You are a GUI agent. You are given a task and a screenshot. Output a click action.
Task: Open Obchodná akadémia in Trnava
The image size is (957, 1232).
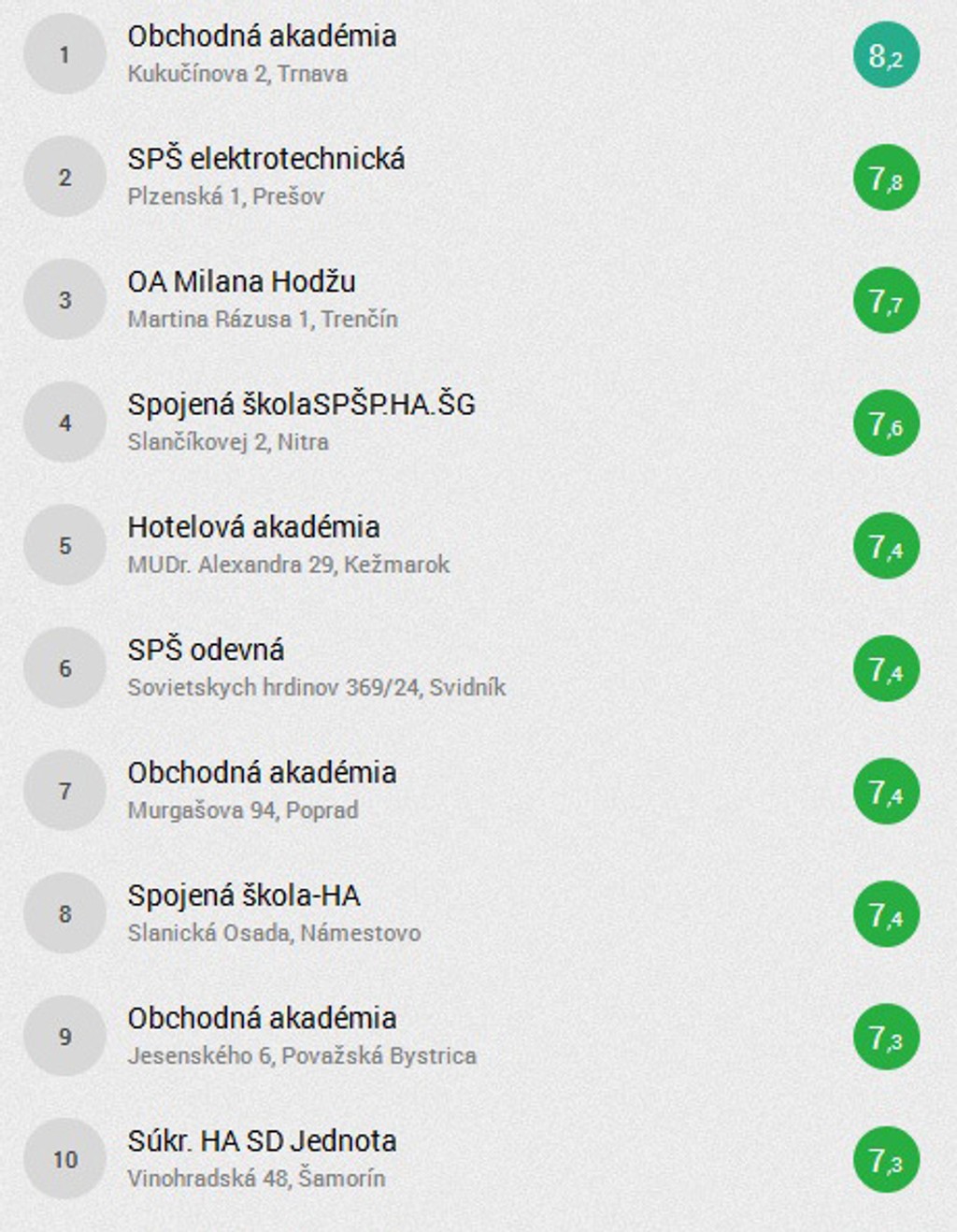[x=262, y=36]
